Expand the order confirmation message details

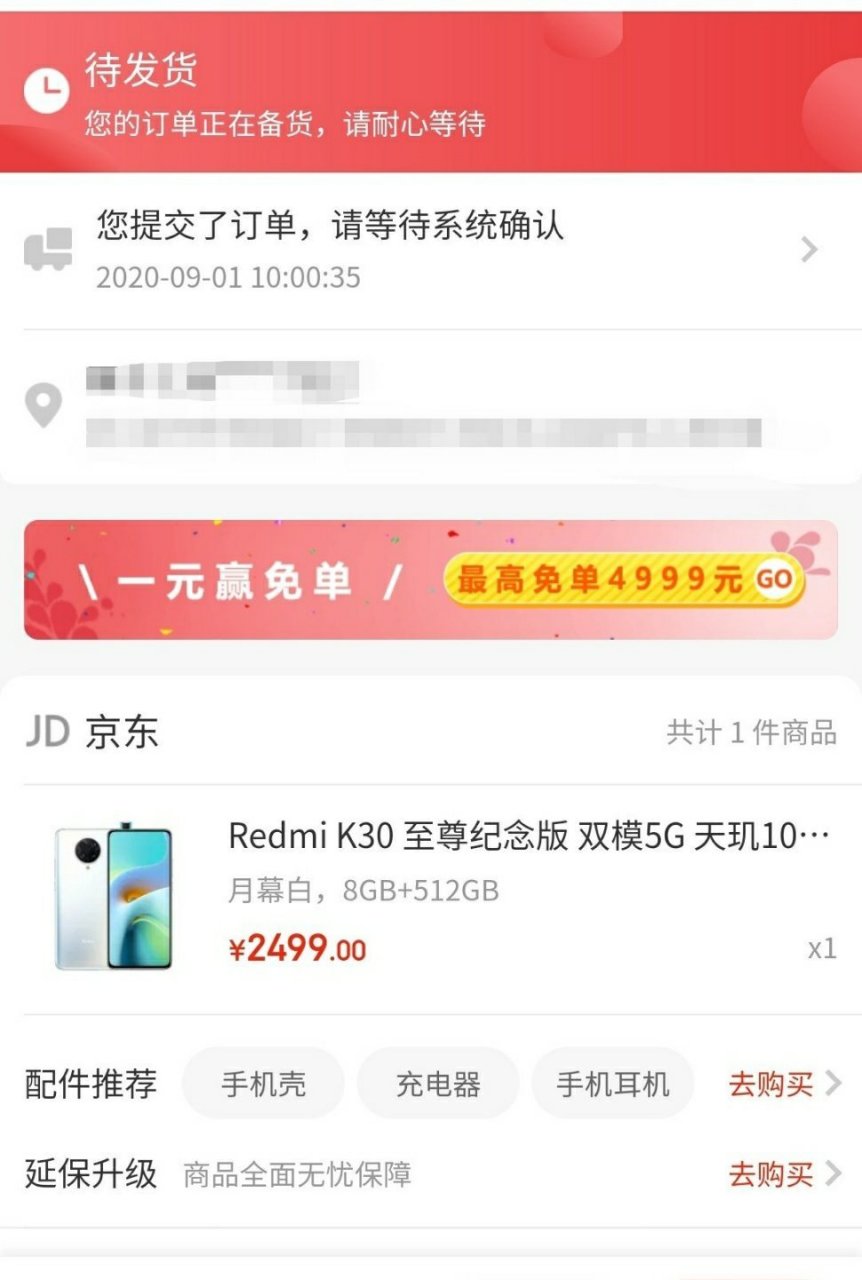click(x=809, y=249)
